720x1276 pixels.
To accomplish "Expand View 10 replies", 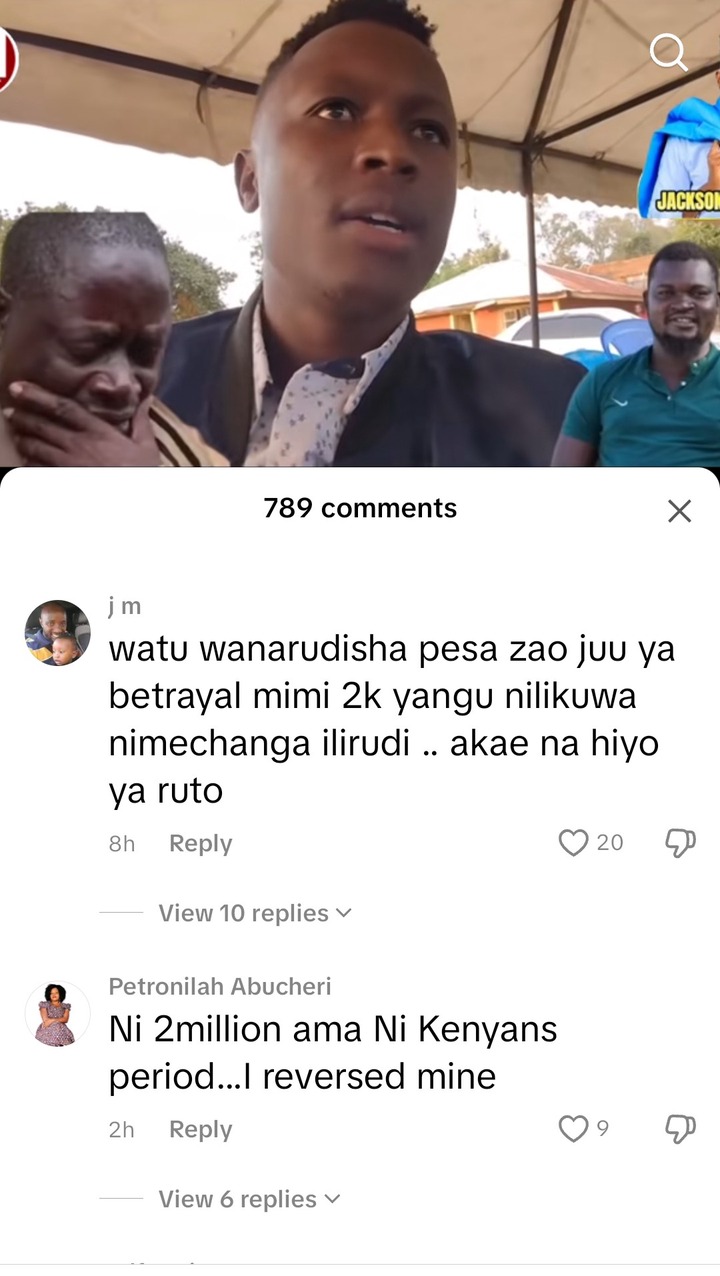I will pyautogui.click(x=254, y=913).
